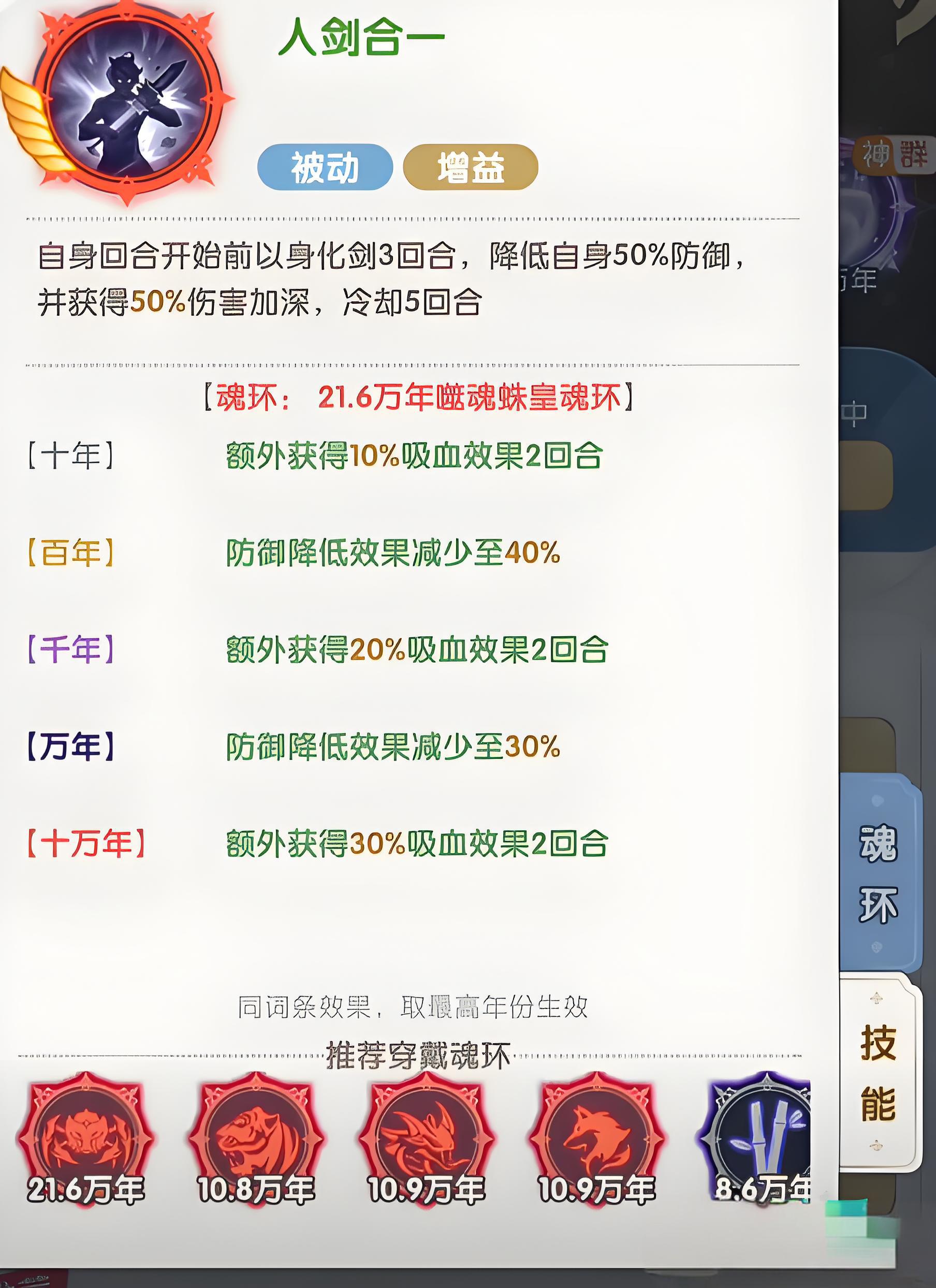
Task: Switch to the 技能 side tab
Action: [877, 1072]
